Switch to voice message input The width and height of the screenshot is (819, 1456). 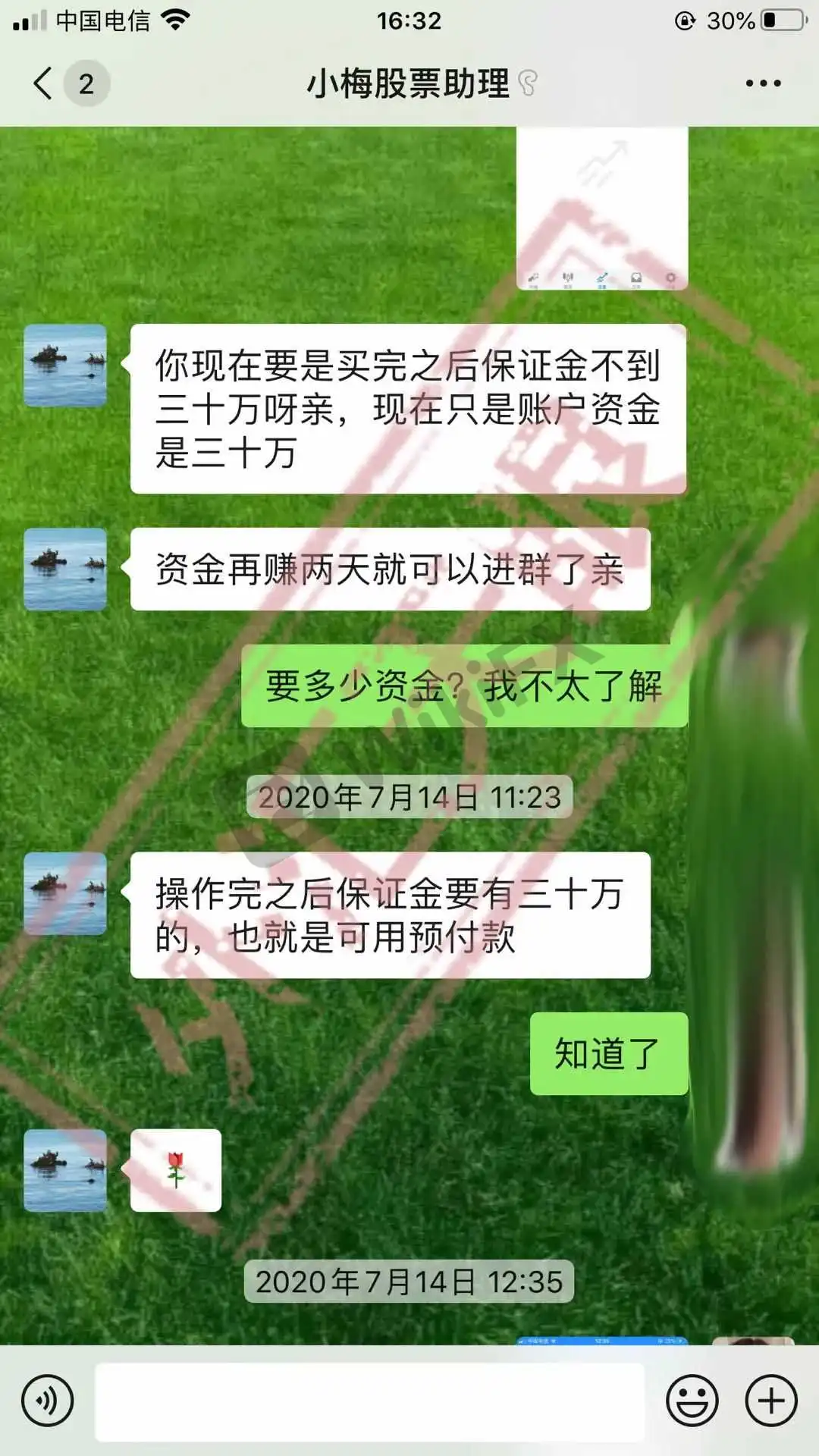[48, 1400]
